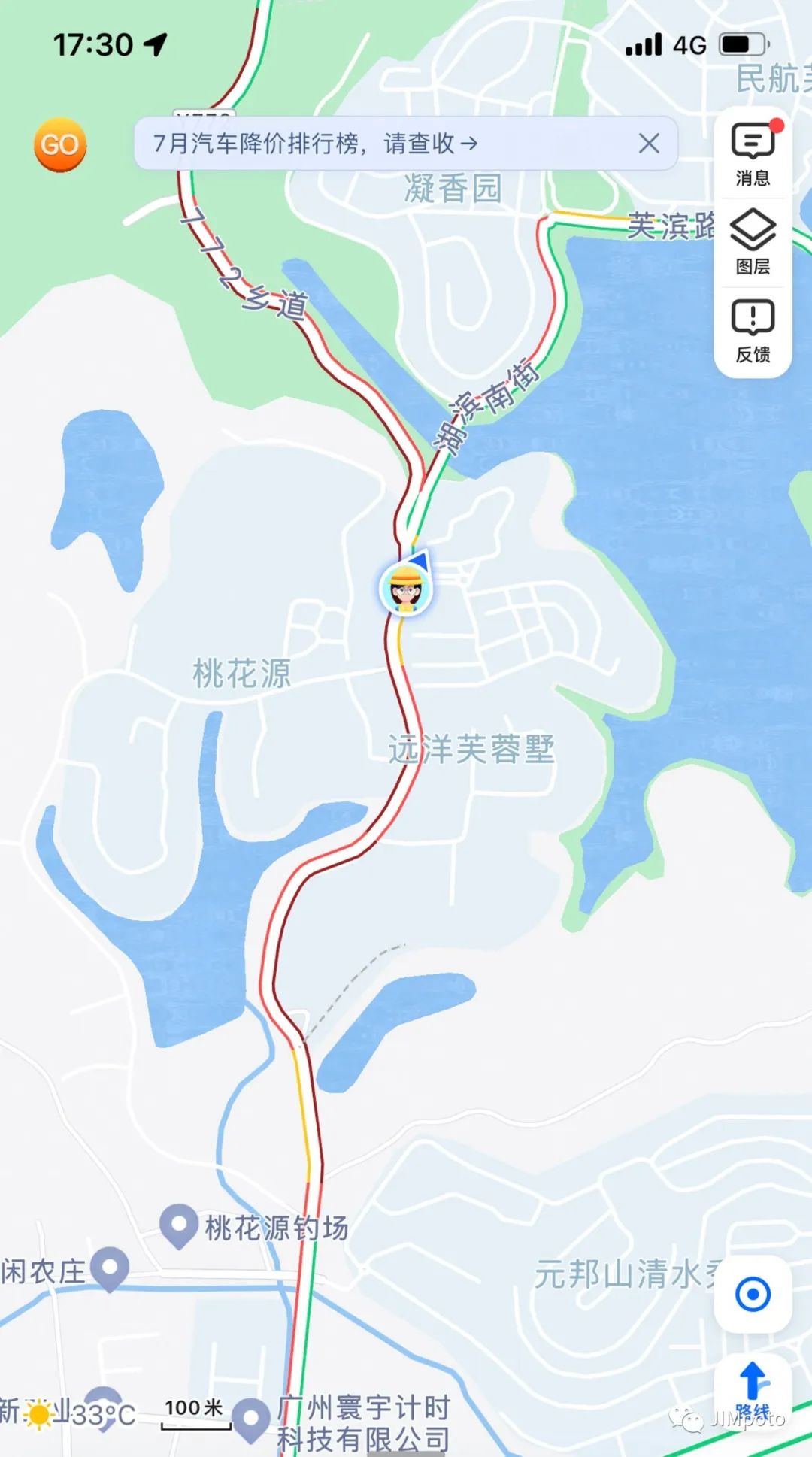Open 反馈 feedback option
The width and height of the screenshot is (812, 1457).
(753, 331)
